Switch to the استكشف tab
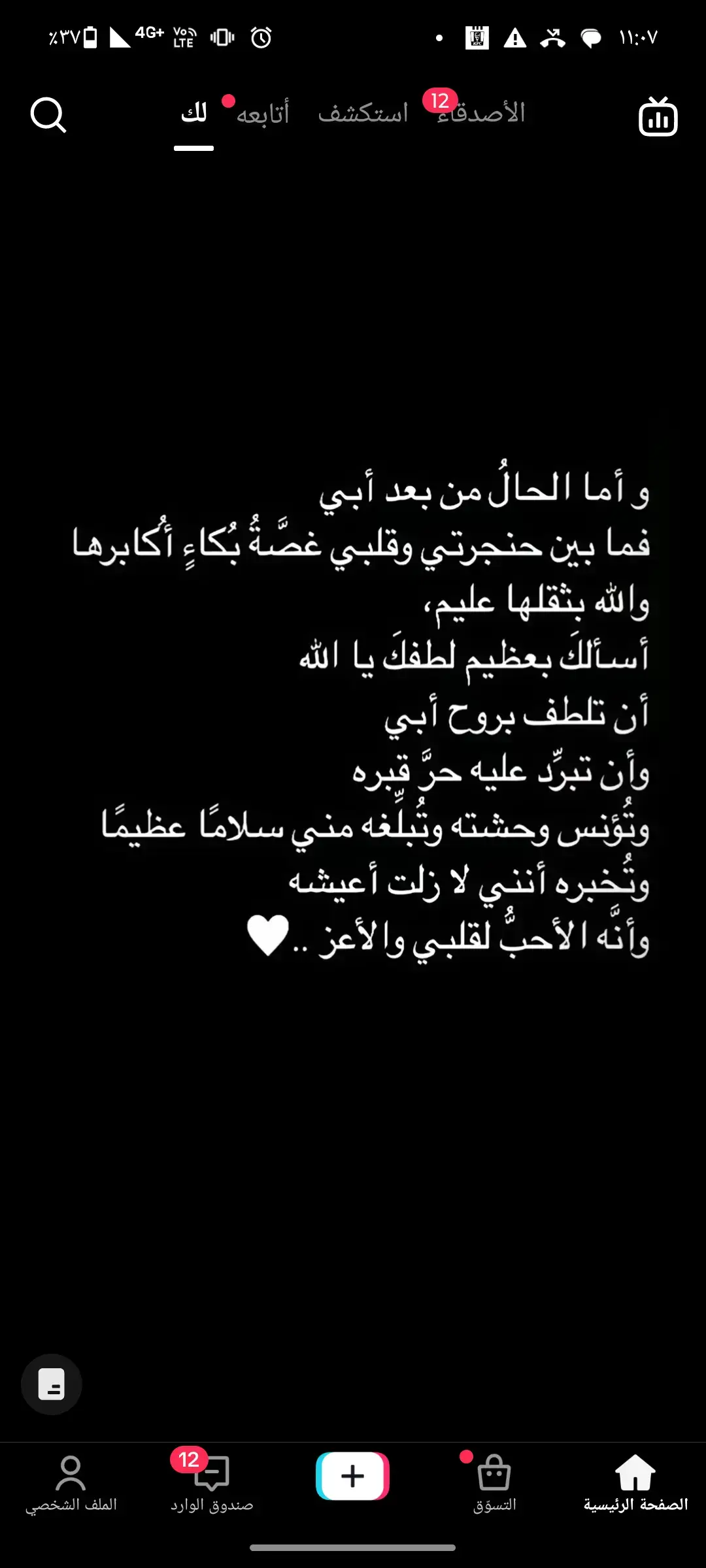 363,114
